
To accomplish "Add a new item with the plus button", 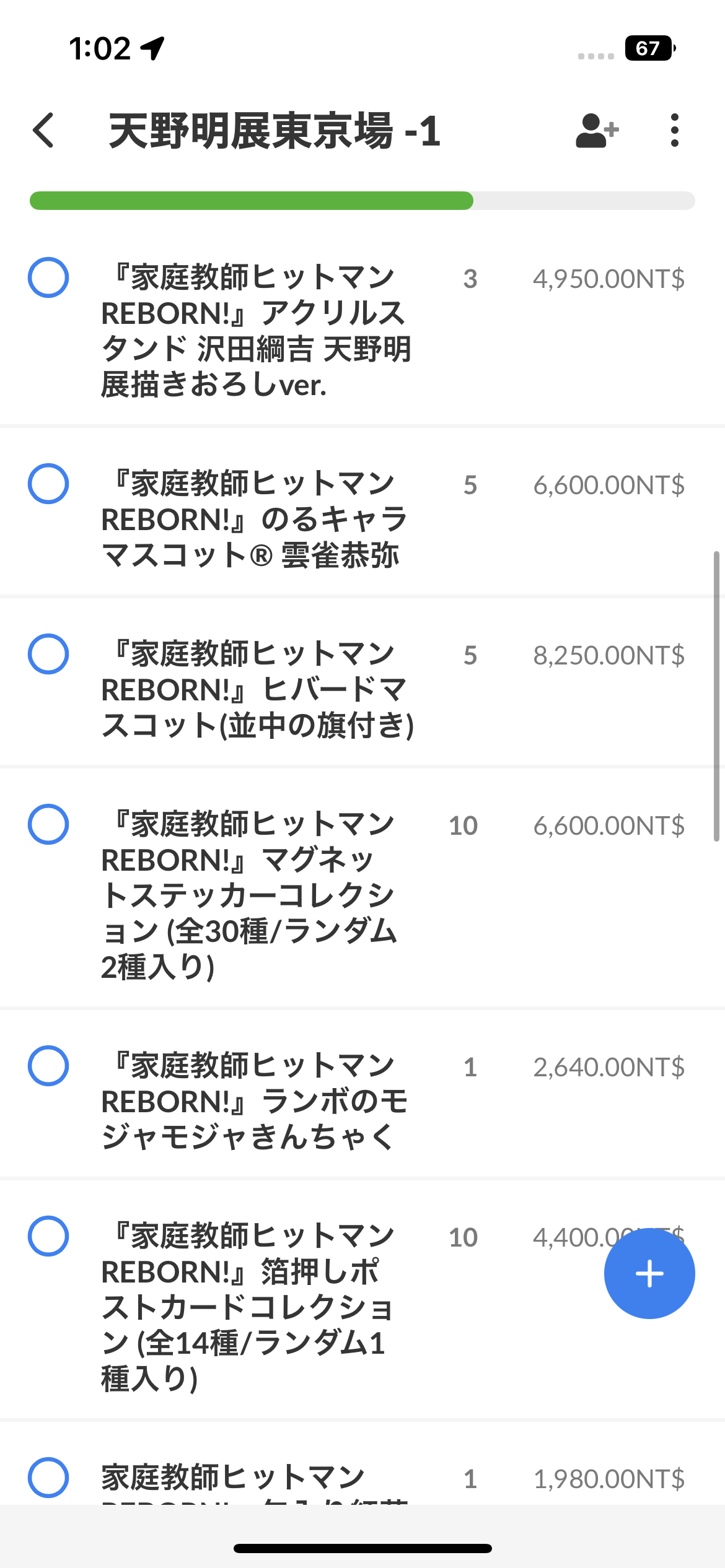I will (649, 1273).
